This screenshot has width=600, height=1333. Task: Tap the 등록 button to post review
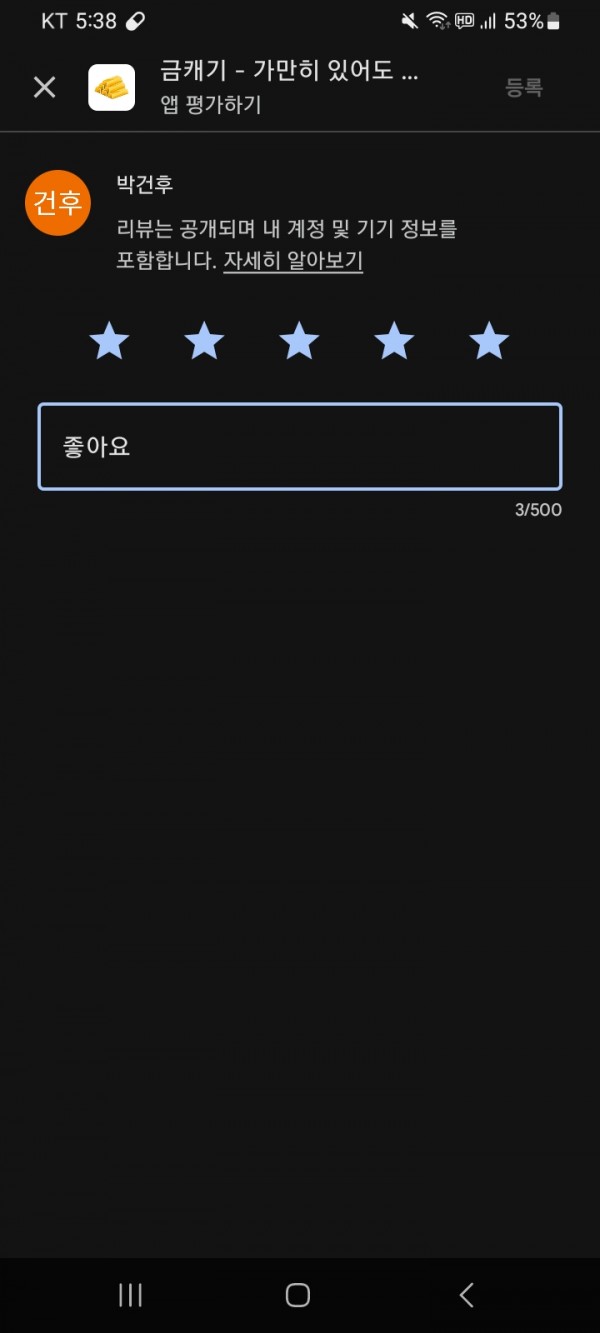(x=523, y=87)
